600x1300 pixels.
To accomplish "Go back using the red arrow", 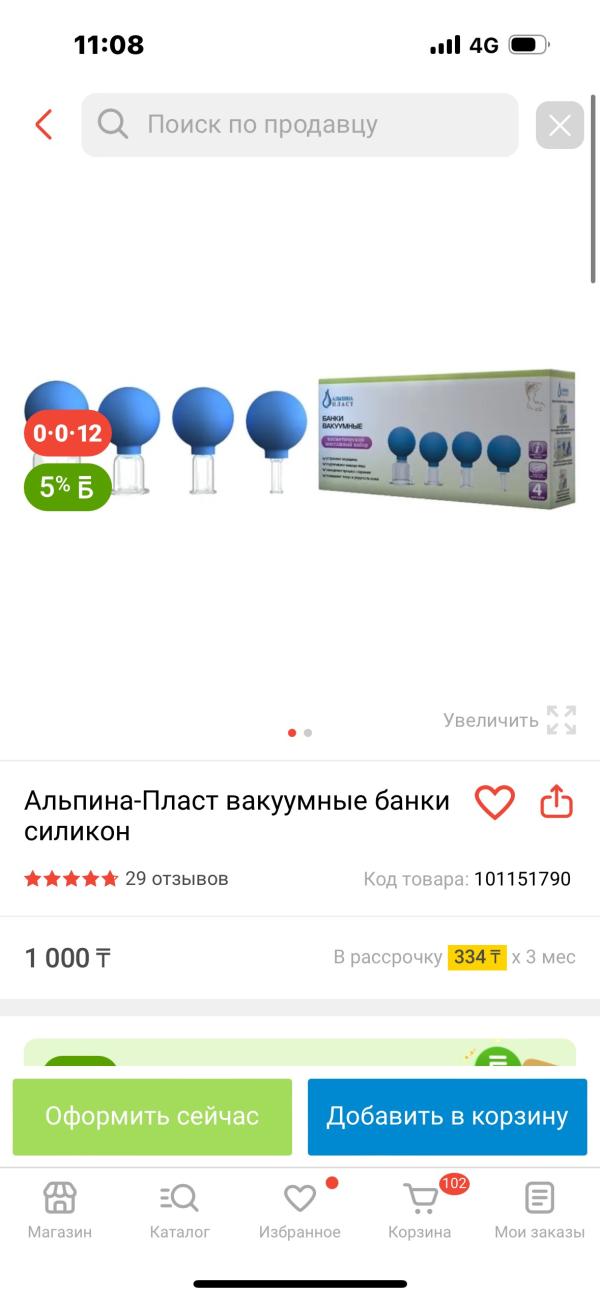I will click(43, 125).
